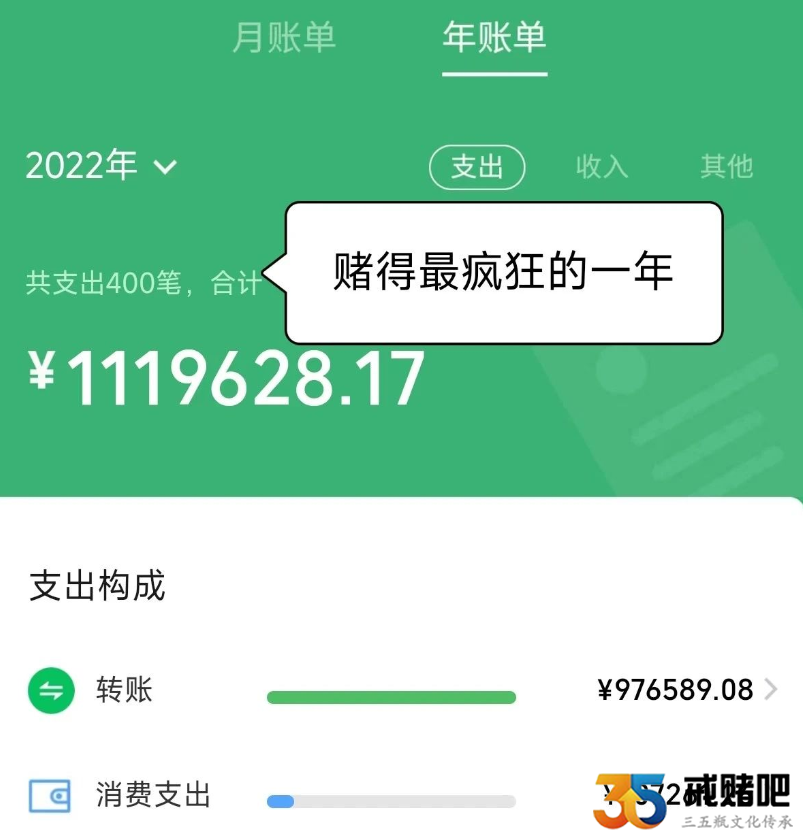Switch to the 收入 view
The height and width of the screenshot is (840, 803).
(602, 167)
